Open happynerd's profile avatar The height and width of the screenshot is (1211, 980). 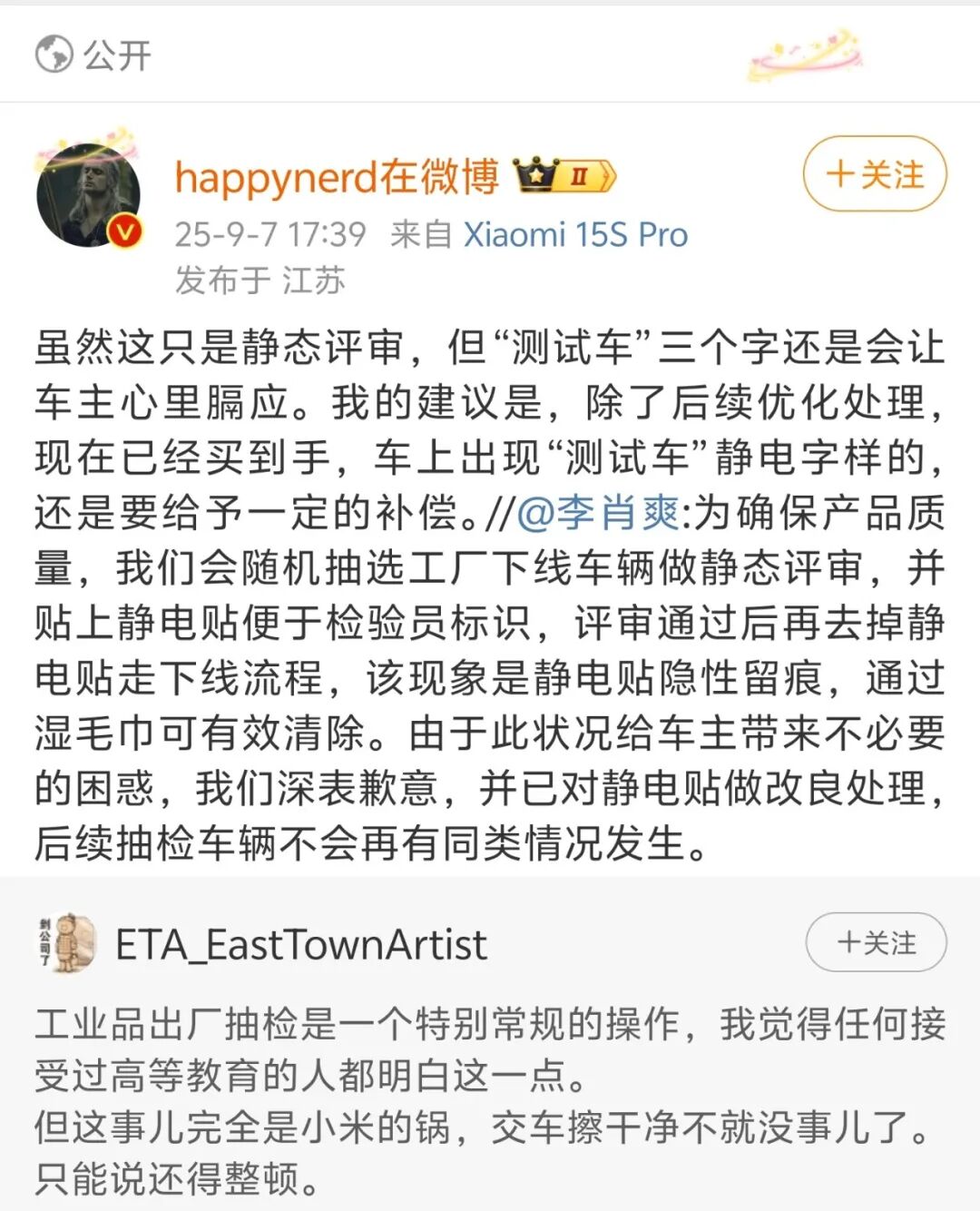pyautogui.click(x=88, y=193)
